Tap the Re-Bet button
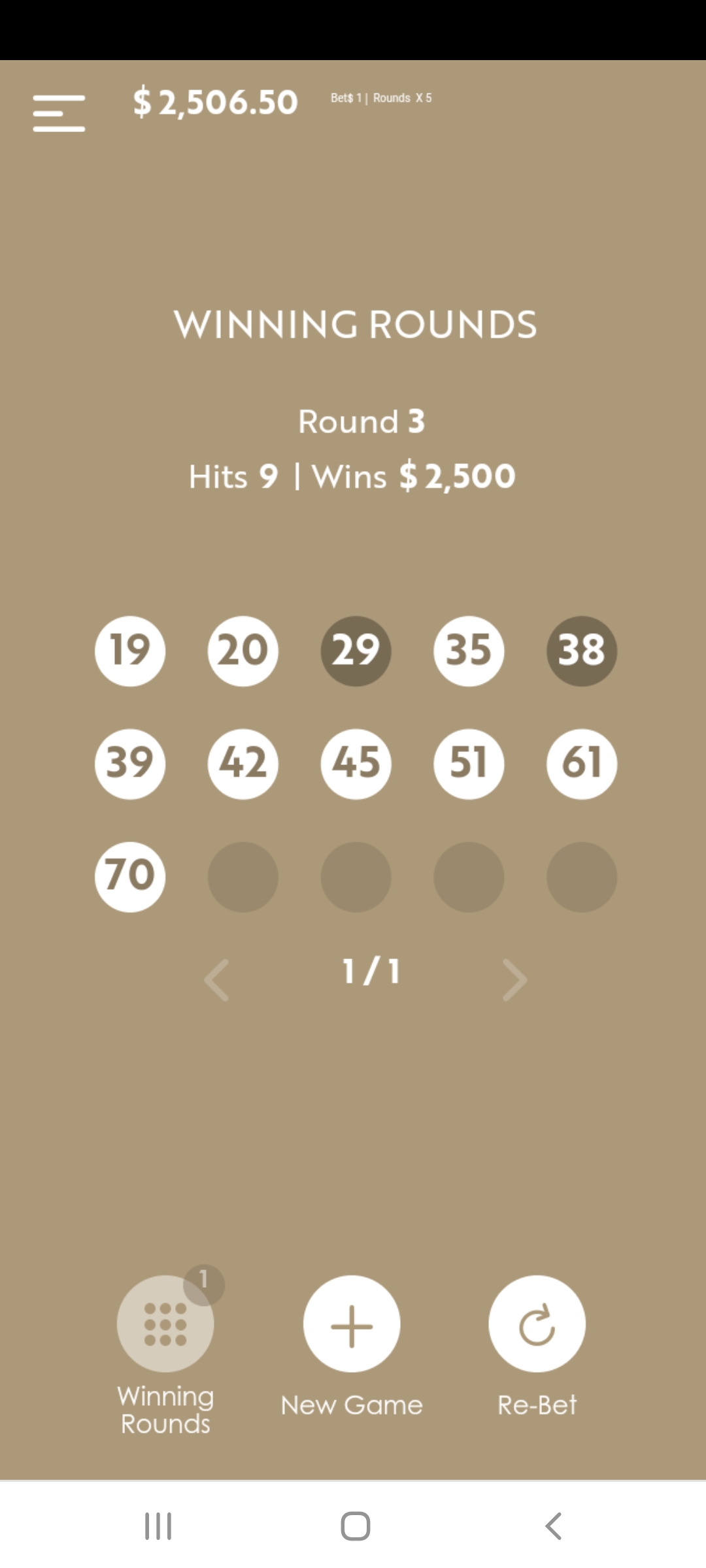This screenshot has height=1568, width=706. 537,1324
